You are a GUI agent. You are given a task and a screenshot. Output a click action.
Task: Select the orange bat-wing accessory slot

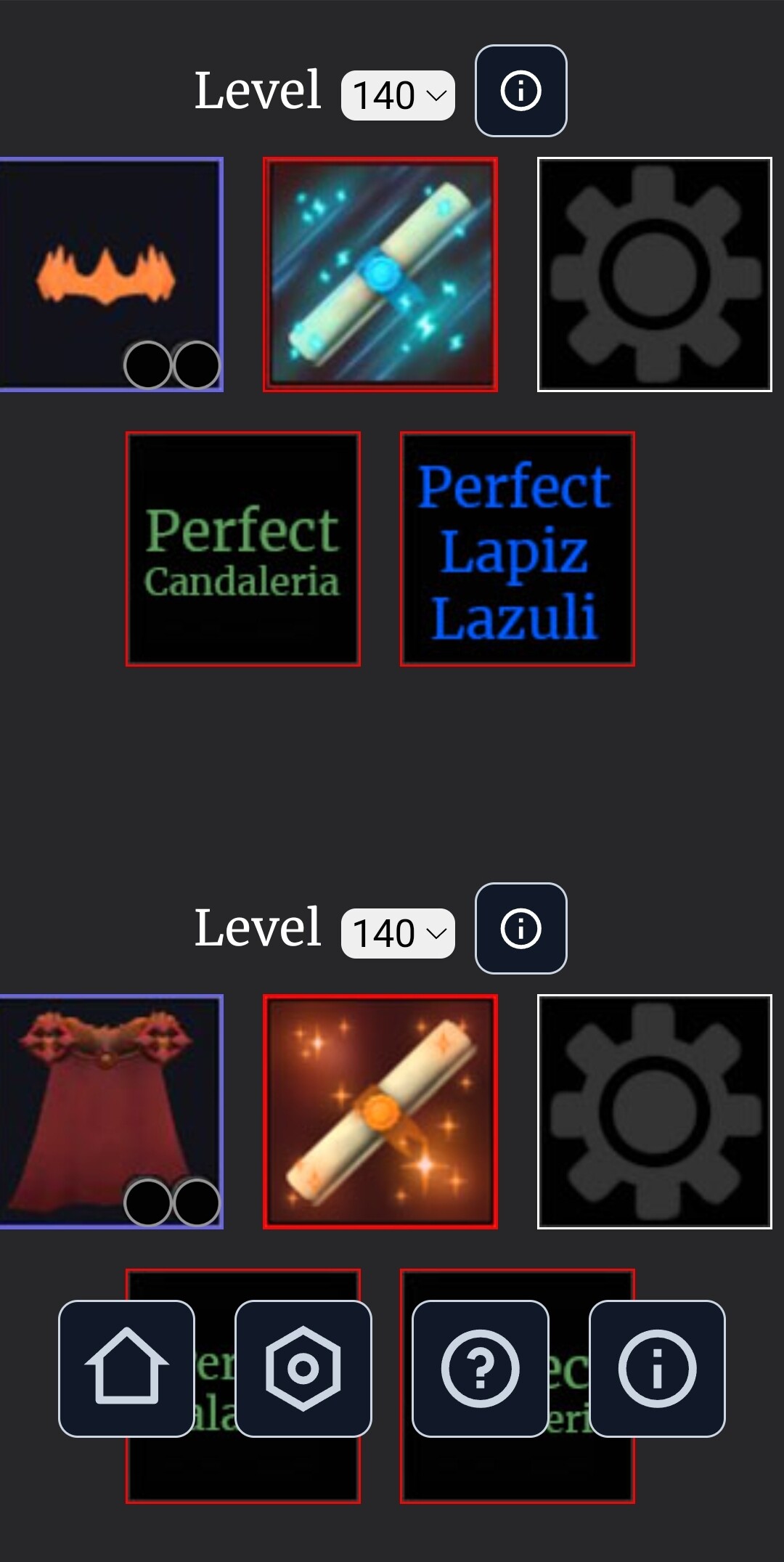[x=111, y=274]
